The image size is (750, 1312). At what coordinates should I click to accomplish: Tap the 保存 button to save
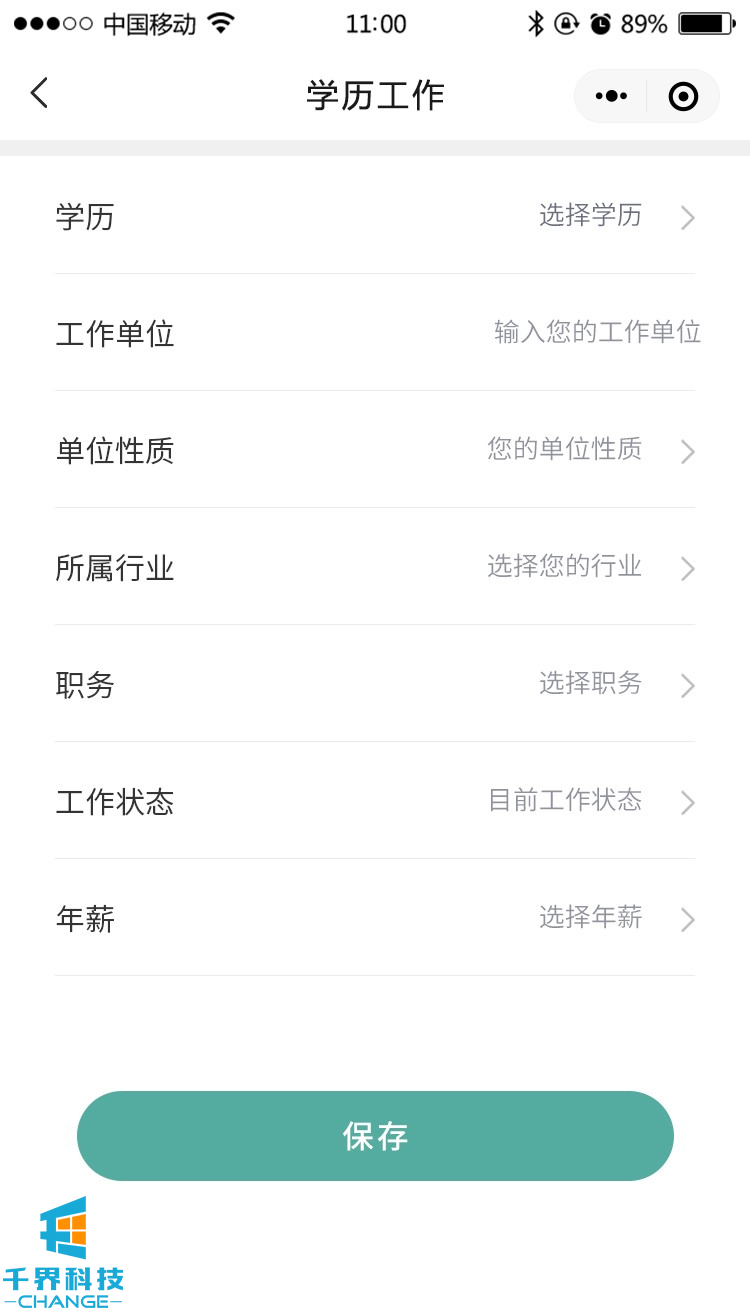(375, 1136)
